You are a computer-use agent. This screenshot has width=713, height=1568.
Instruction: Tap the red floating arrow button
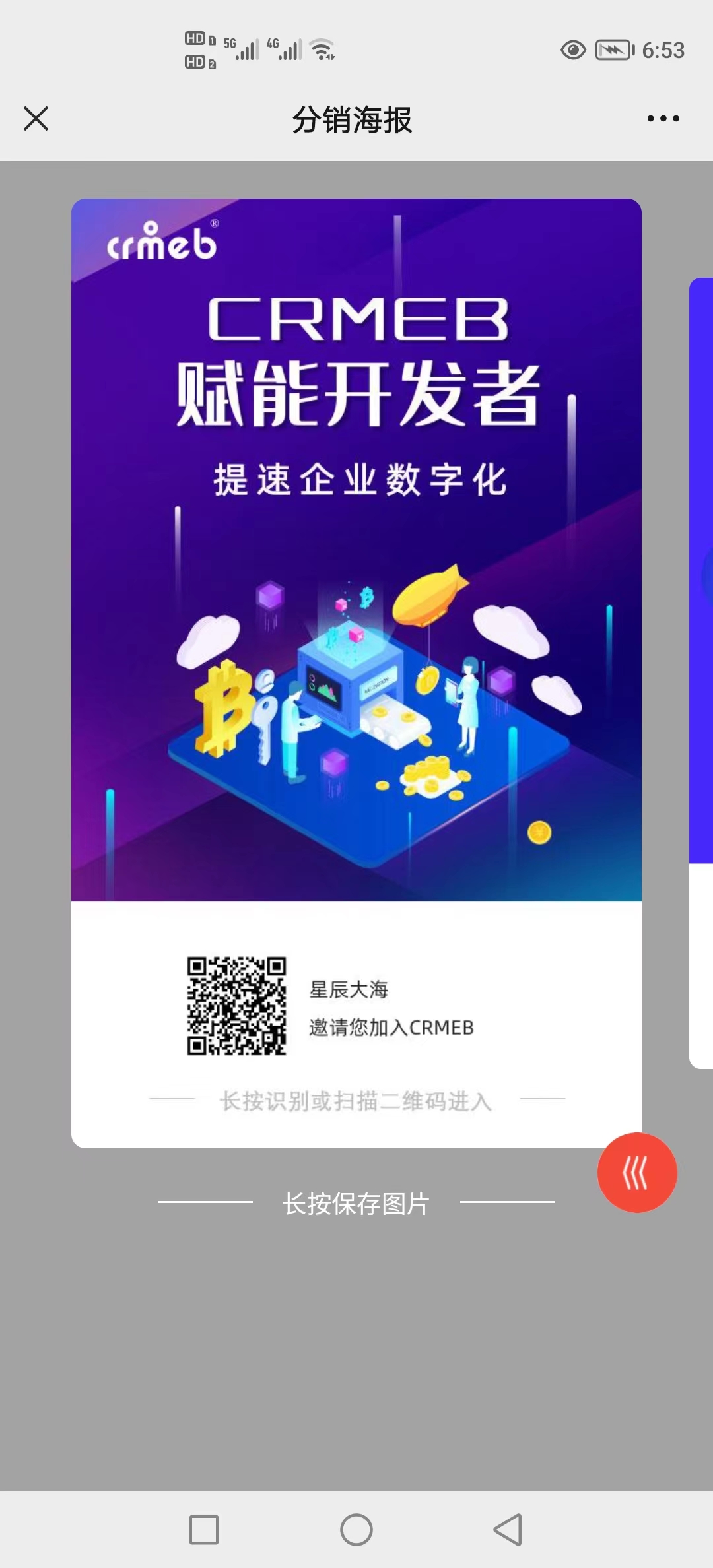pyautogui.click(x=637, y=1173)
